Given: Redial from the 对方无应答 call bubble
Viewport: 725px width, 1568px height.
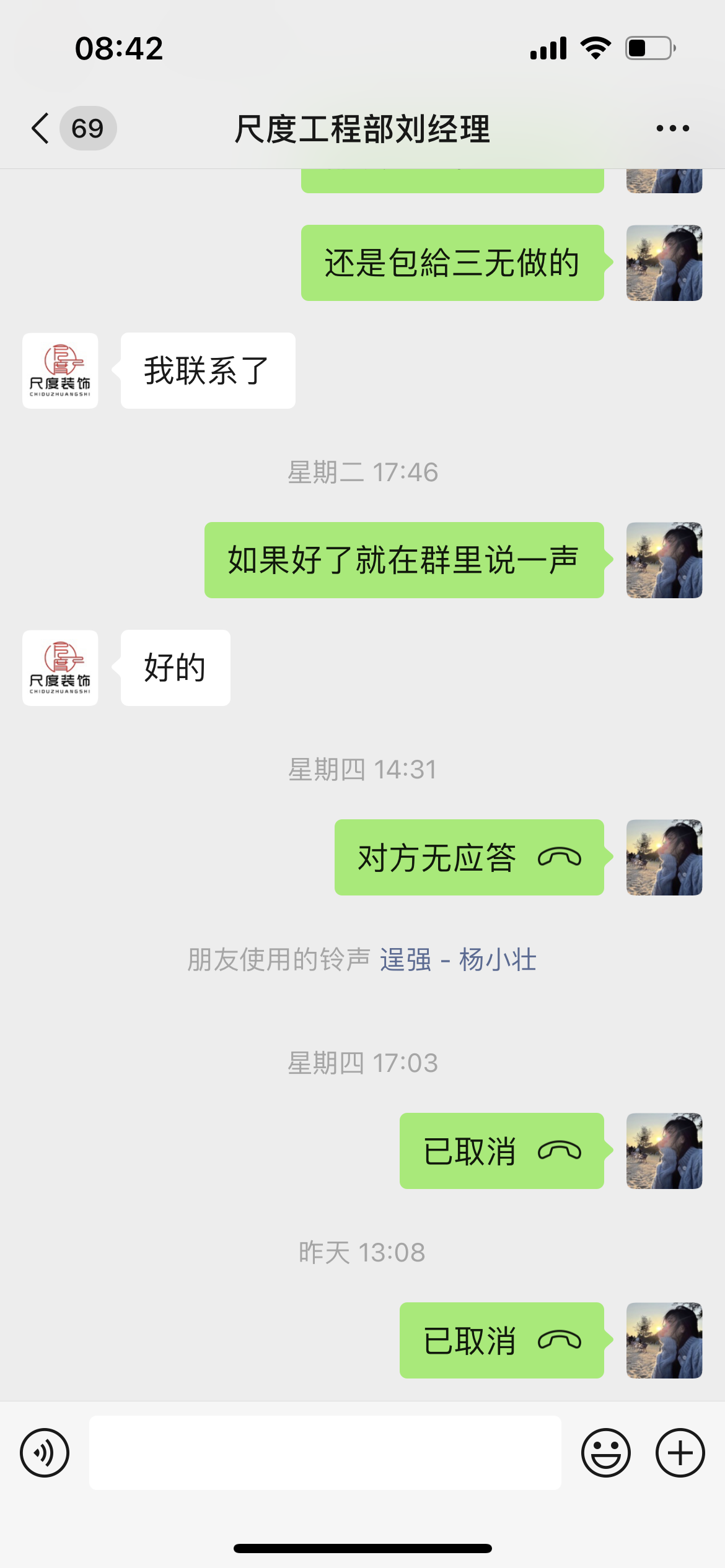Looking at the screenshot, I should [469, 857].
